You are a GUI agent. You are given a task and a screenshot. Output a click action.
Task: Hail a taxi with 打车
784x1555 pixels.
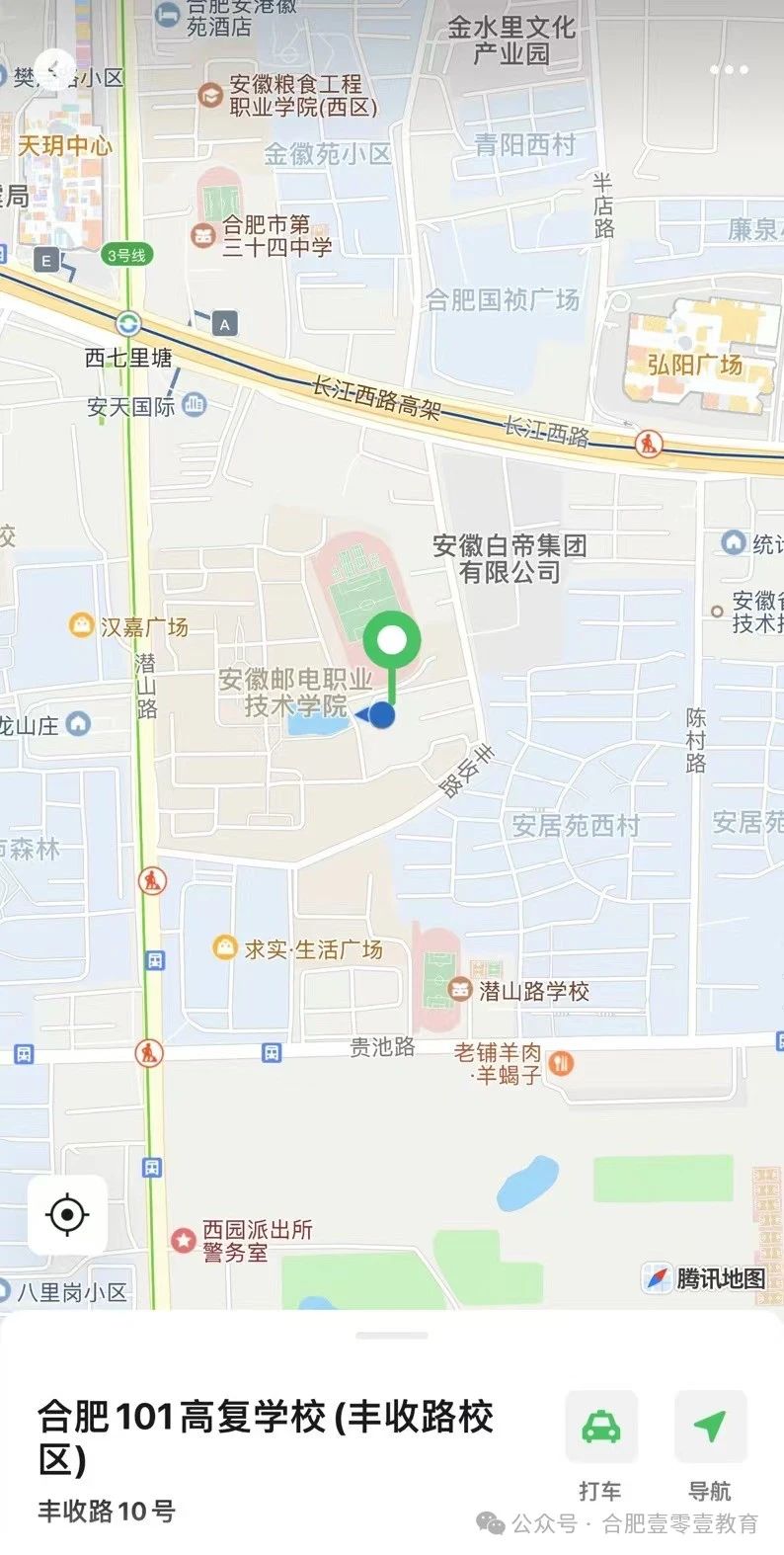tap(600, 1427)
